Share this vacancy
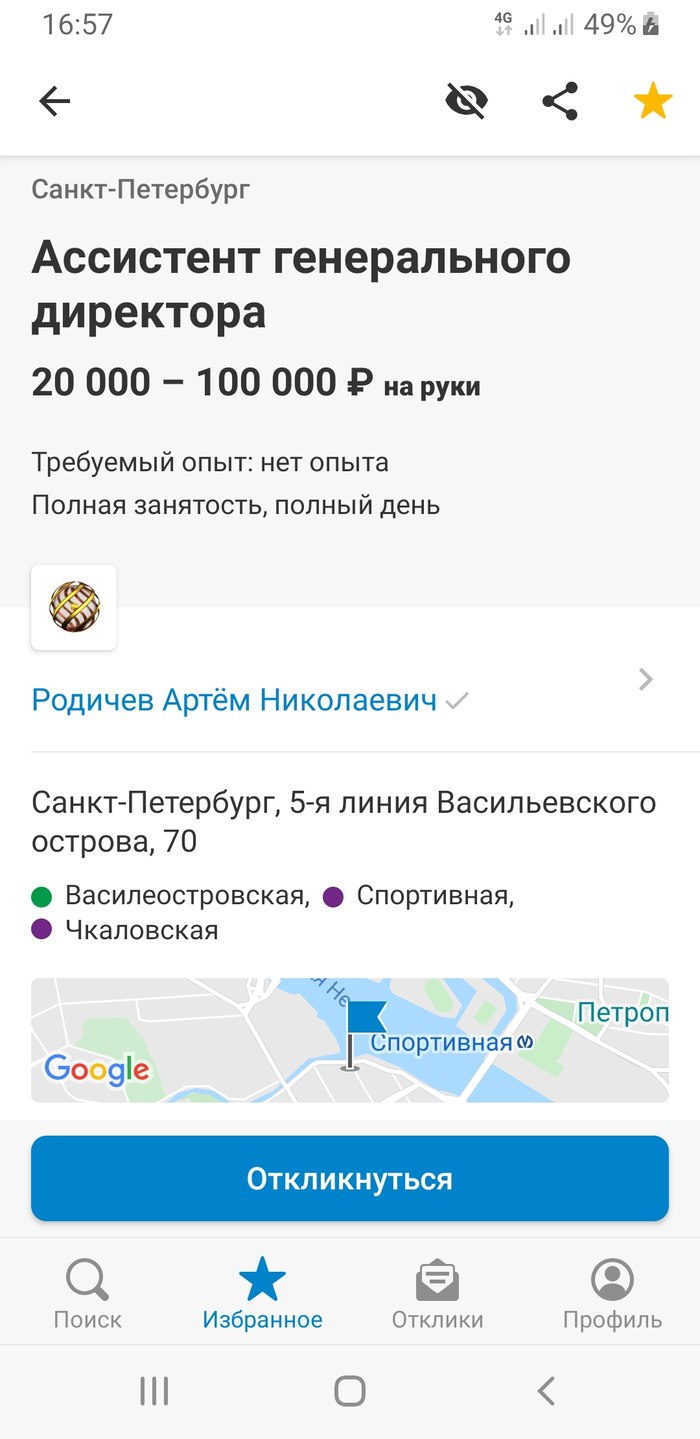 click(559, 101)
